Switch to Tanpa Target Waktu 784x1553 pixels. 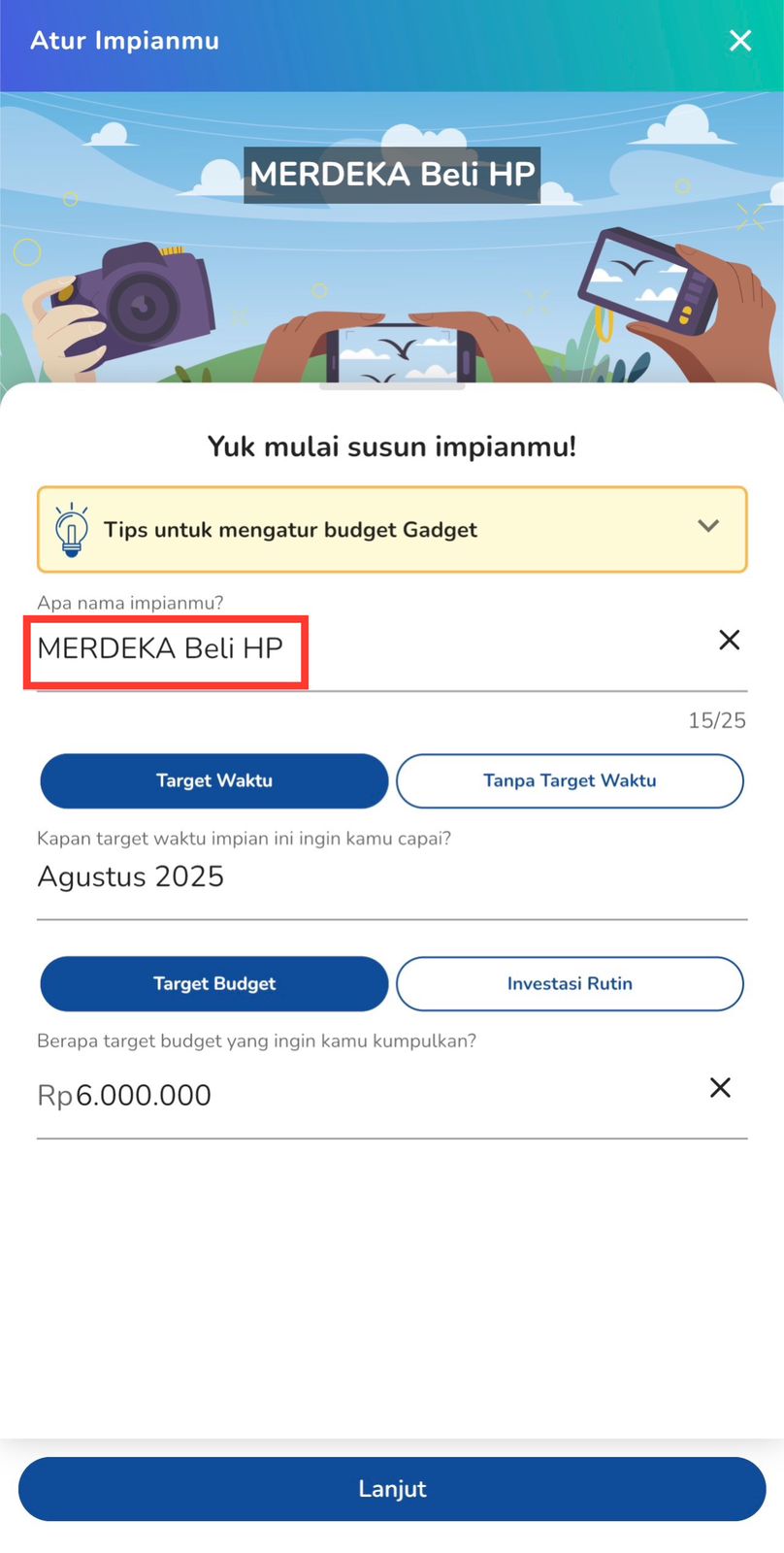[x=570, y=780]
